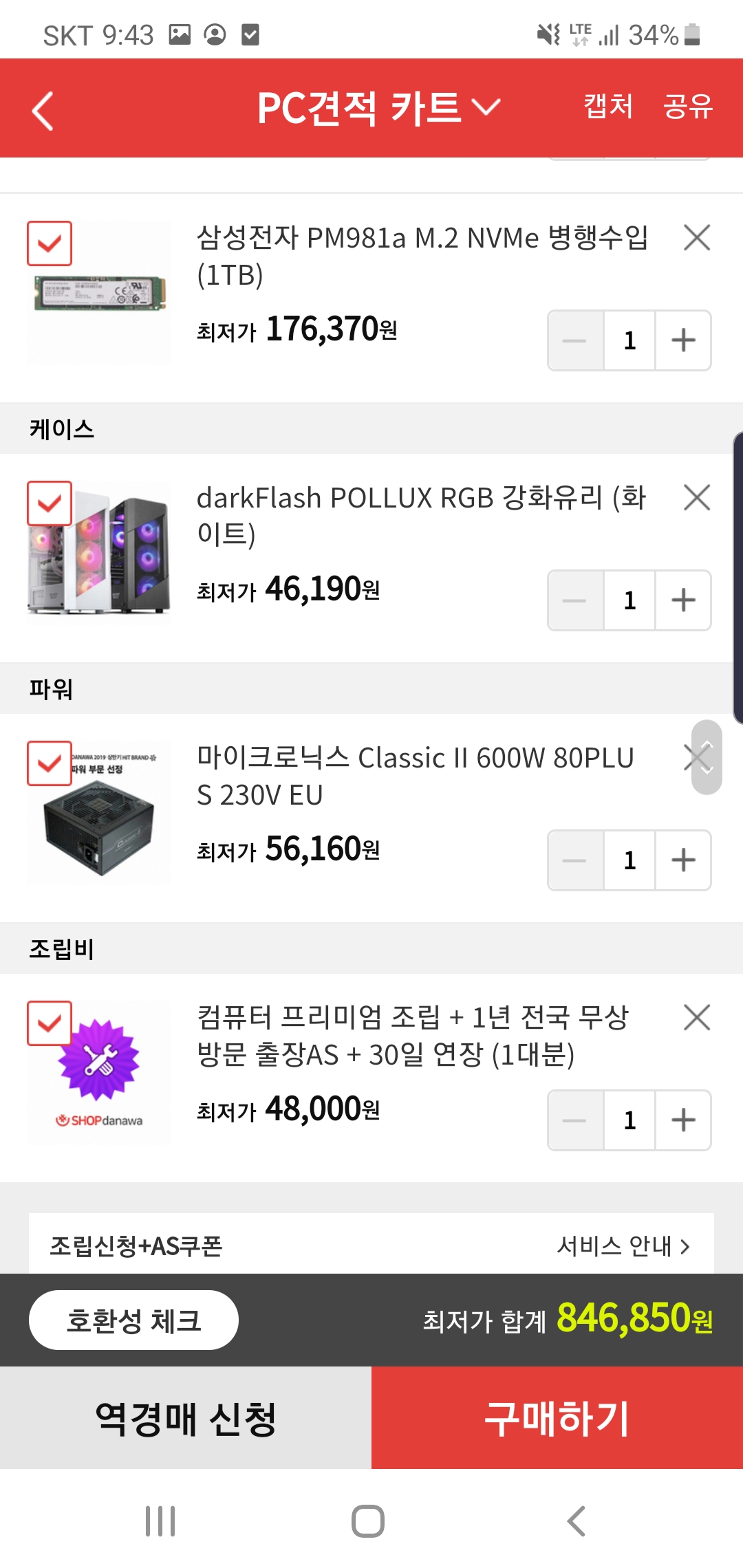Run the 호환성 체크 compatibility check
Screen dimensions: 743x1568
[x=133, y=1320]
